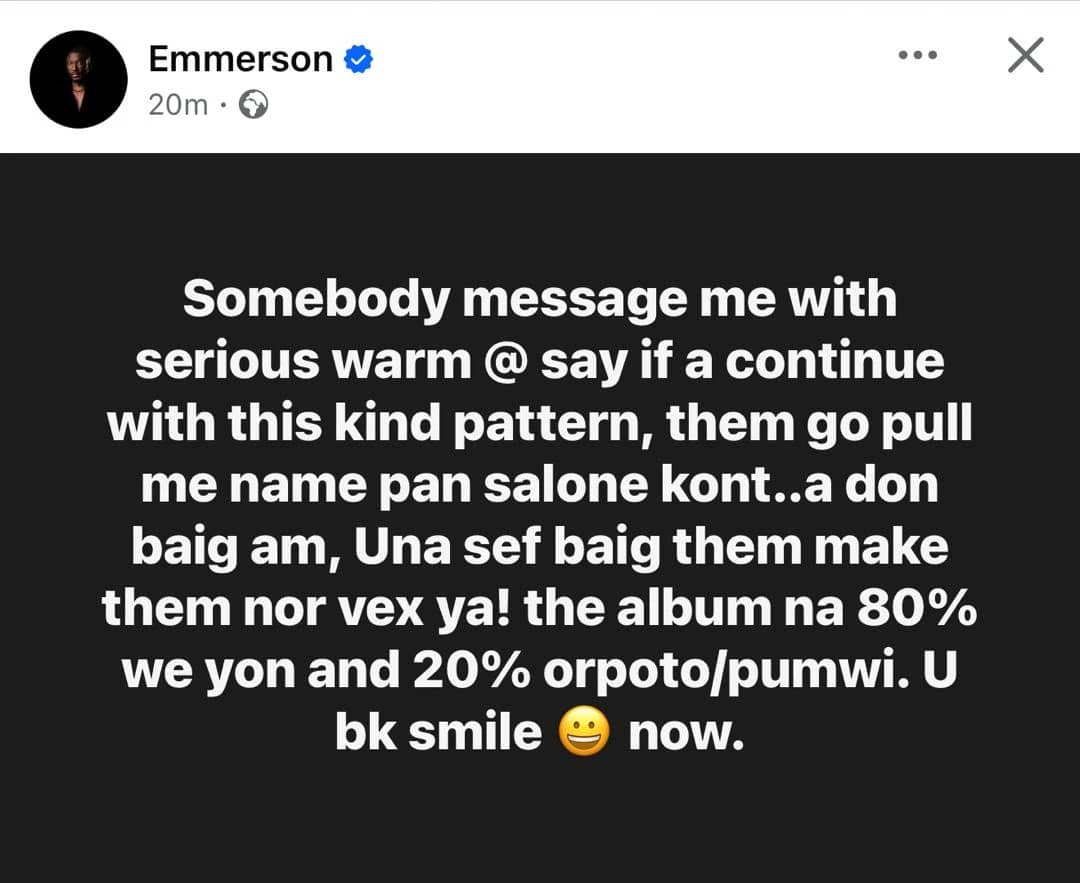The width and height of the screenshot is (1080, 883).
Task: Open the Emmerson profile name link
Action: [x=240, y=59]
